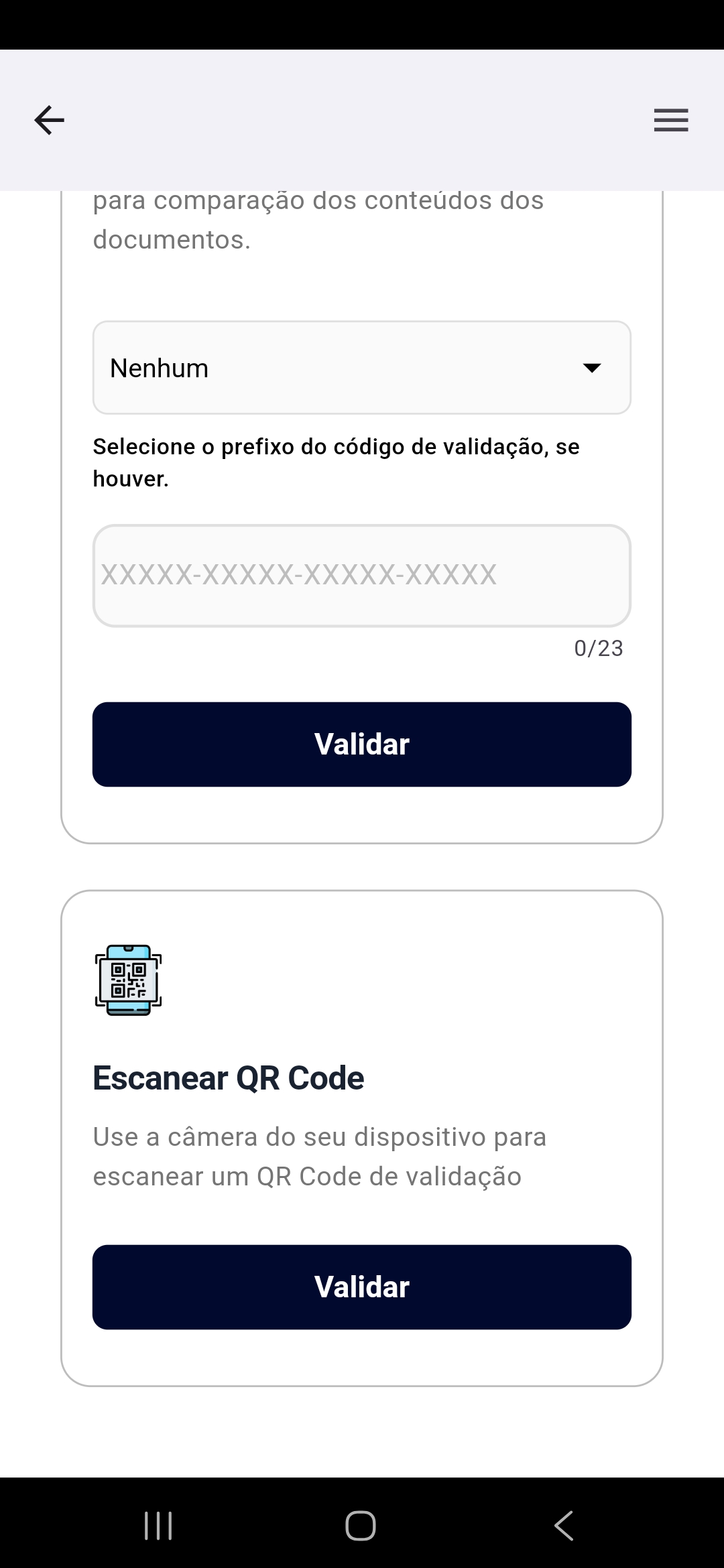Focus the validation code input field
The image size is (724, 1568).
pyautogui.click(x=362, y=576)
